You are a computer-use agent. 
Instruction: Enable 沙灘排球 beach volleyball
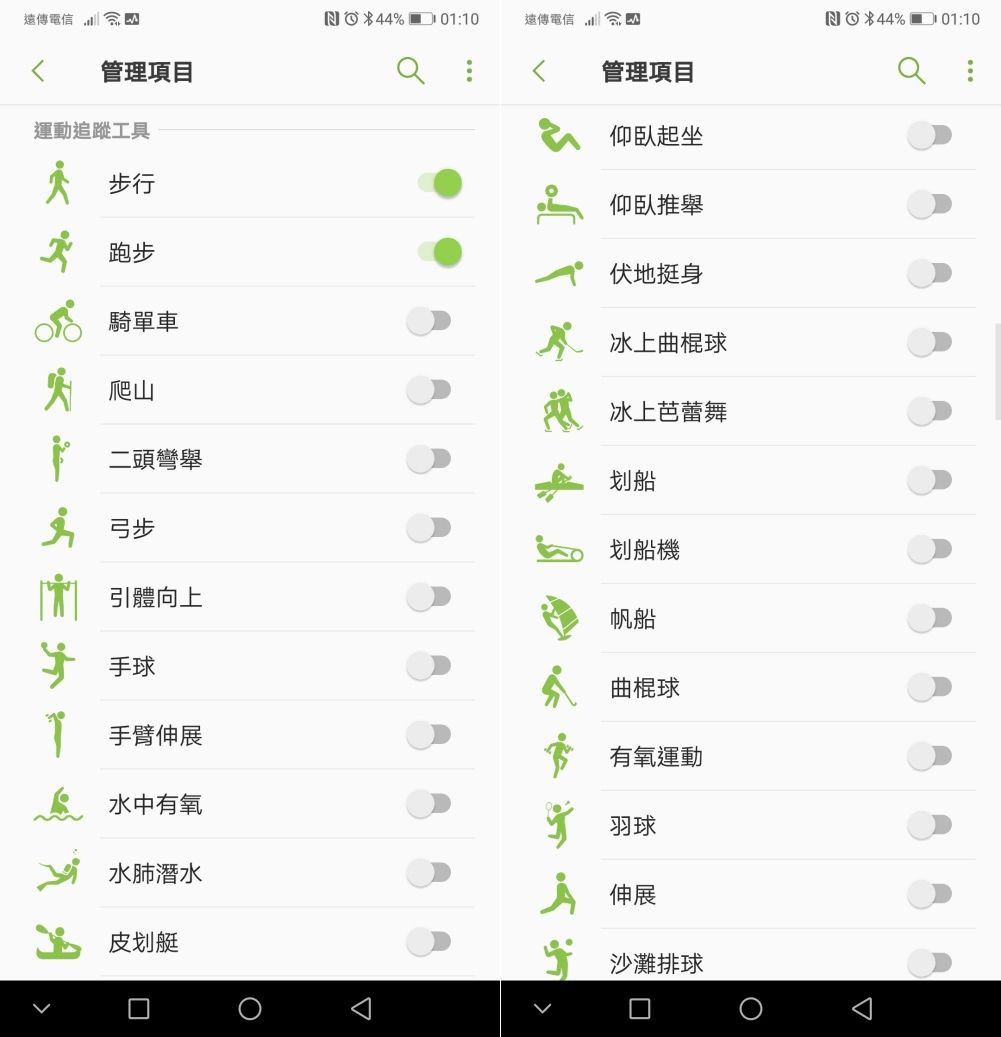click(929, 963)
